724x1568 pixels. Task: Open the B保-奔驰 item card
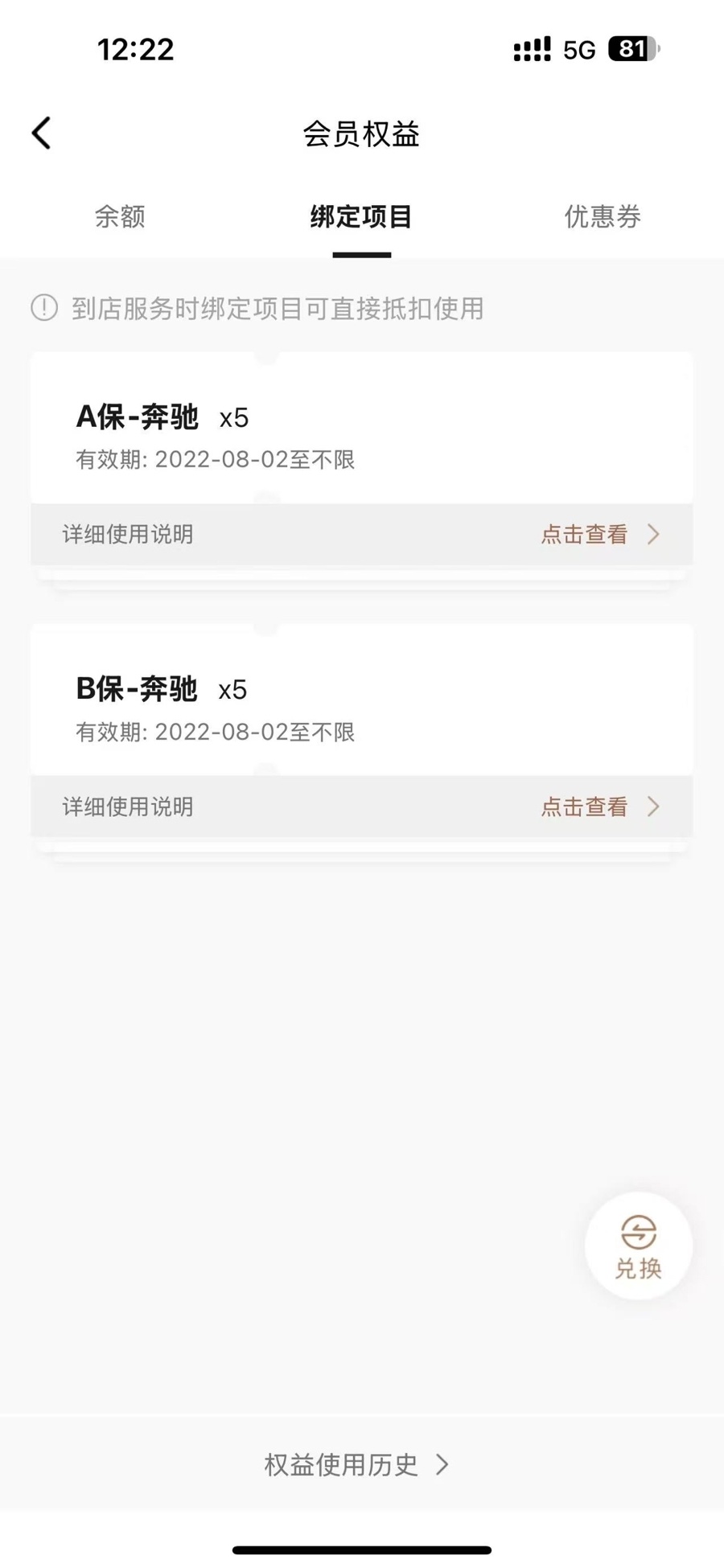361,700
